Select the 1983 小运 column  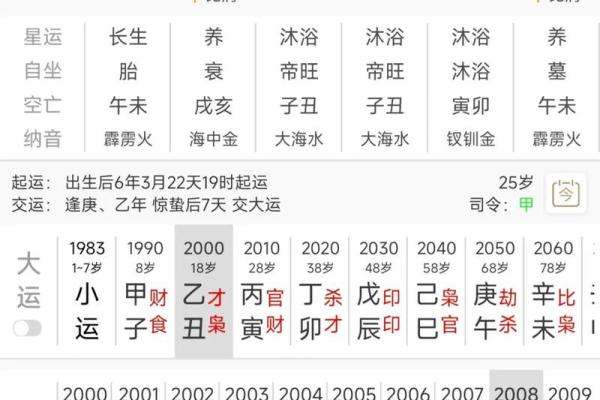pos(87,295)
